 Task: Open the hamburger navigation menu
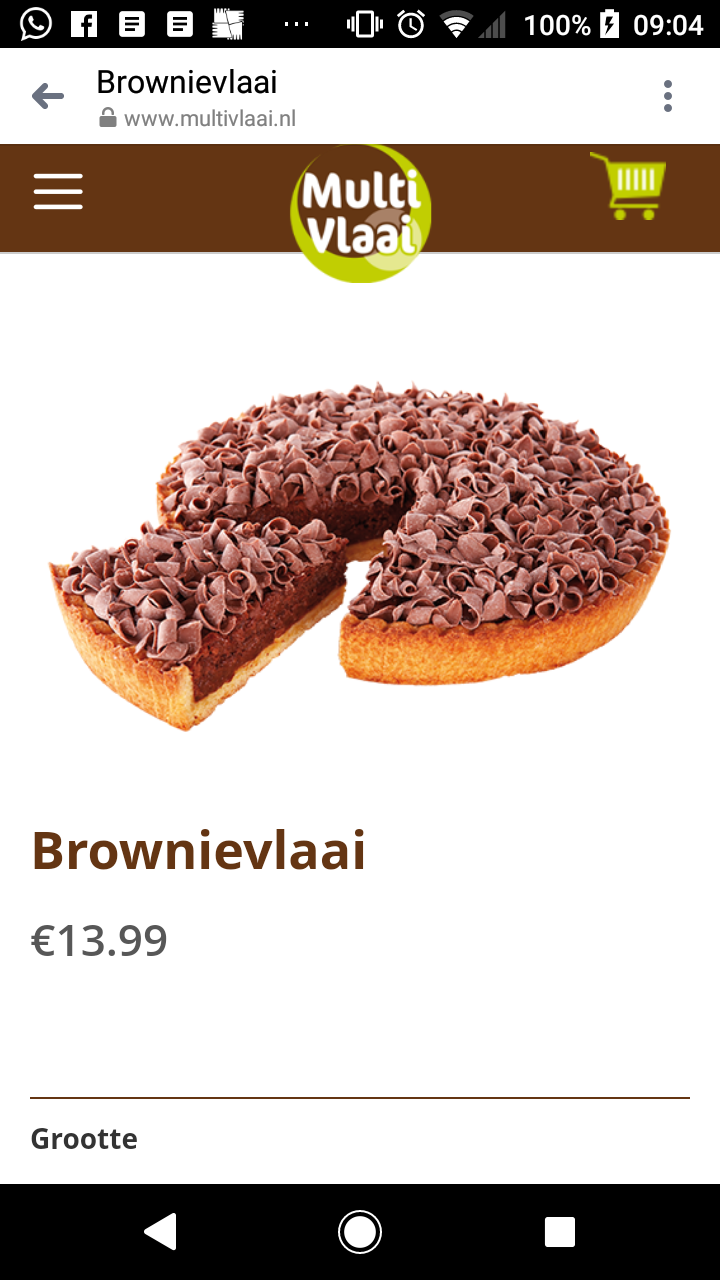58,191
